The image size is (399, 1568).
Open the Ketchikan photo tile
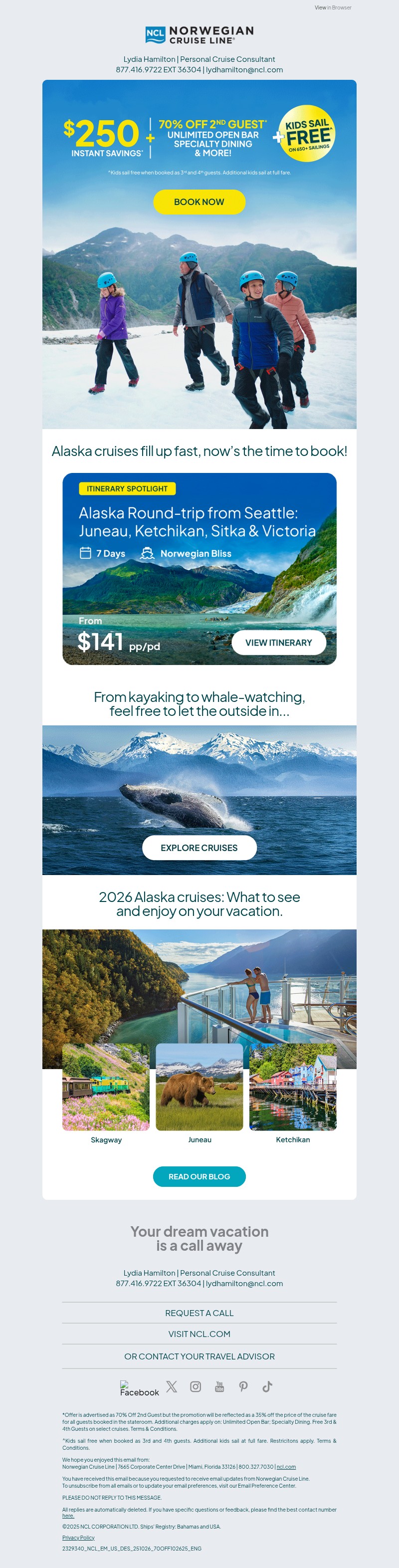click(x=293, y=1087)
